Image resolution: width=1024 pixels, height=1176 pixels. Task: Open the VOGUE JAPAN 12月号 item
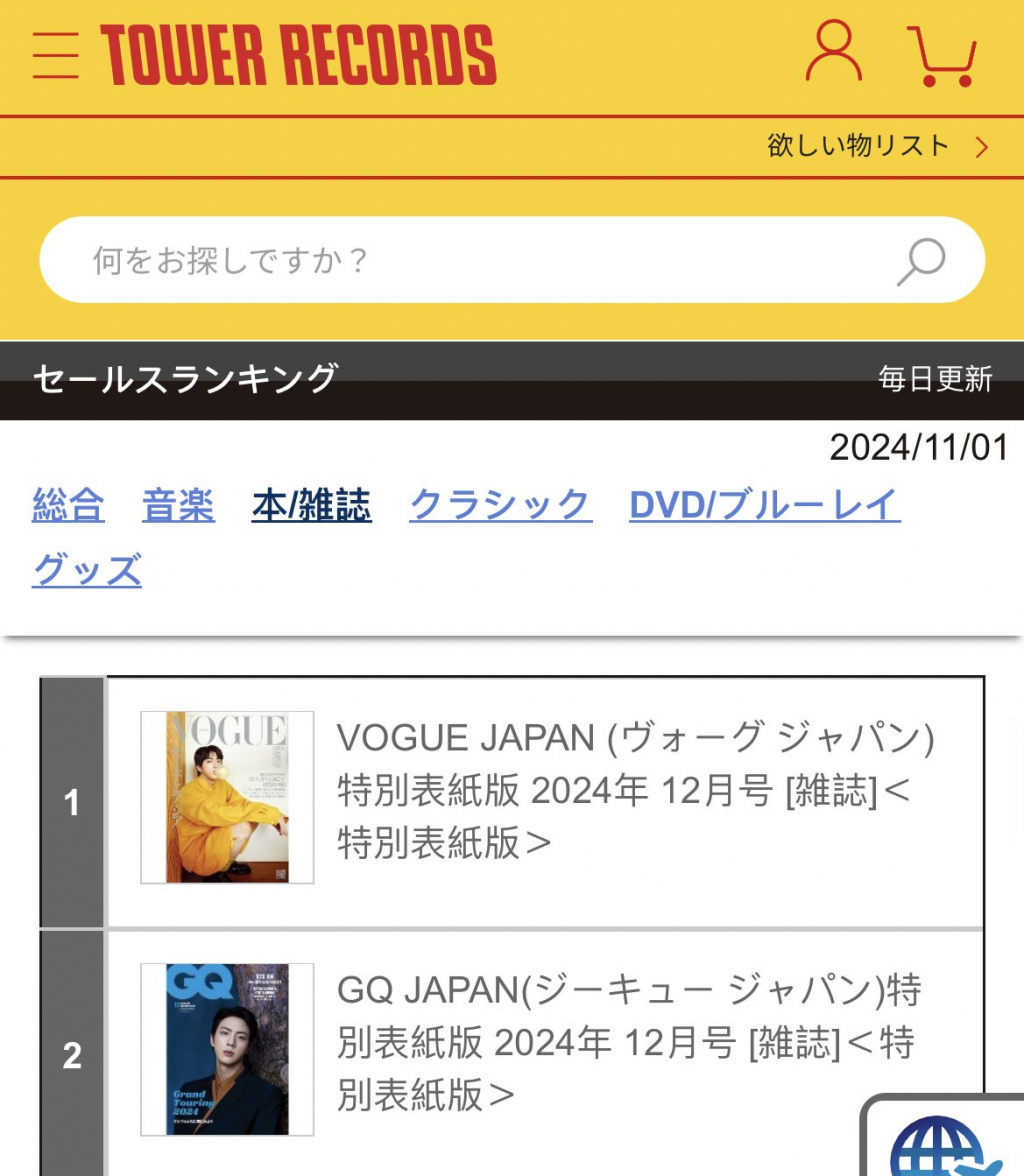coord(635,790)
